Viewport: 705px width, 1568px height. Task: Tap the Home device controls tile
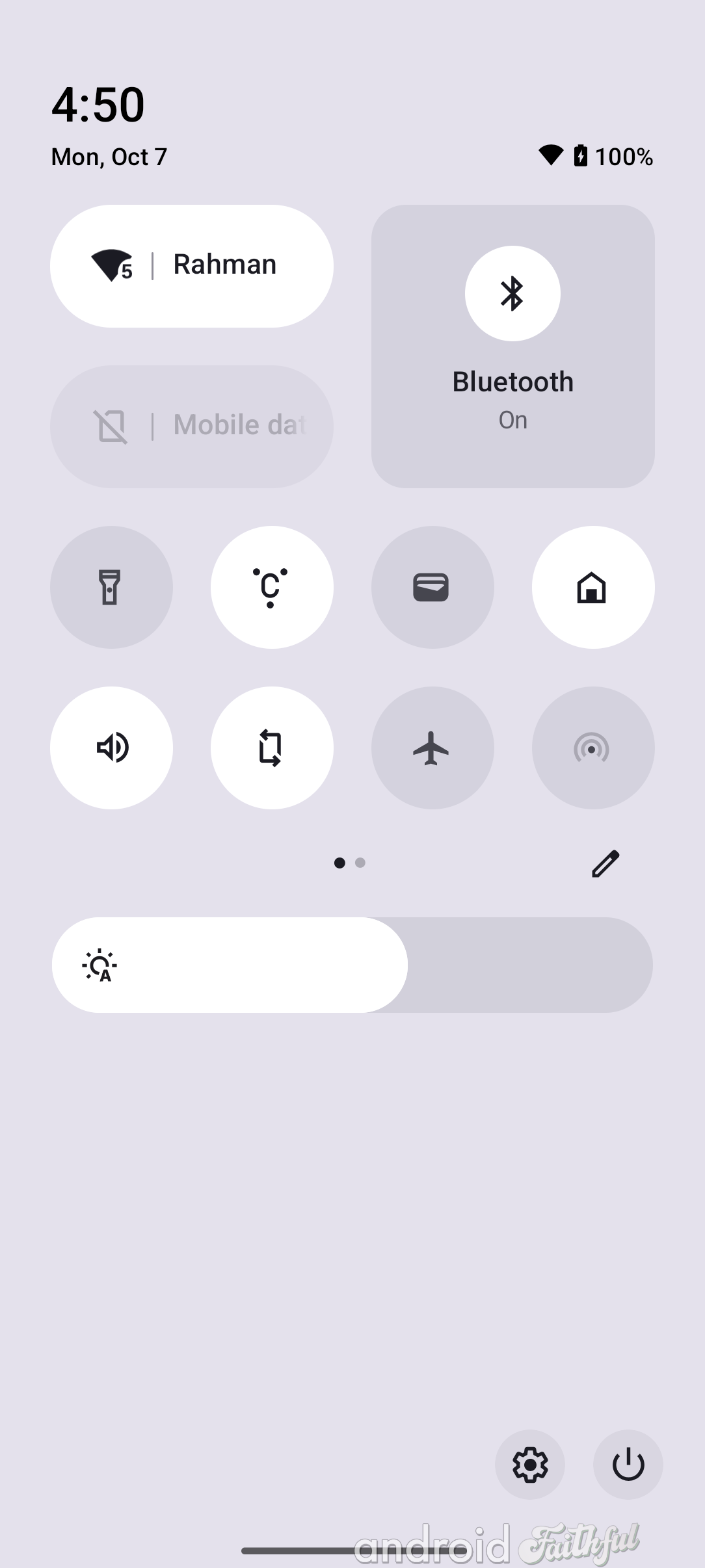[592, 587]
